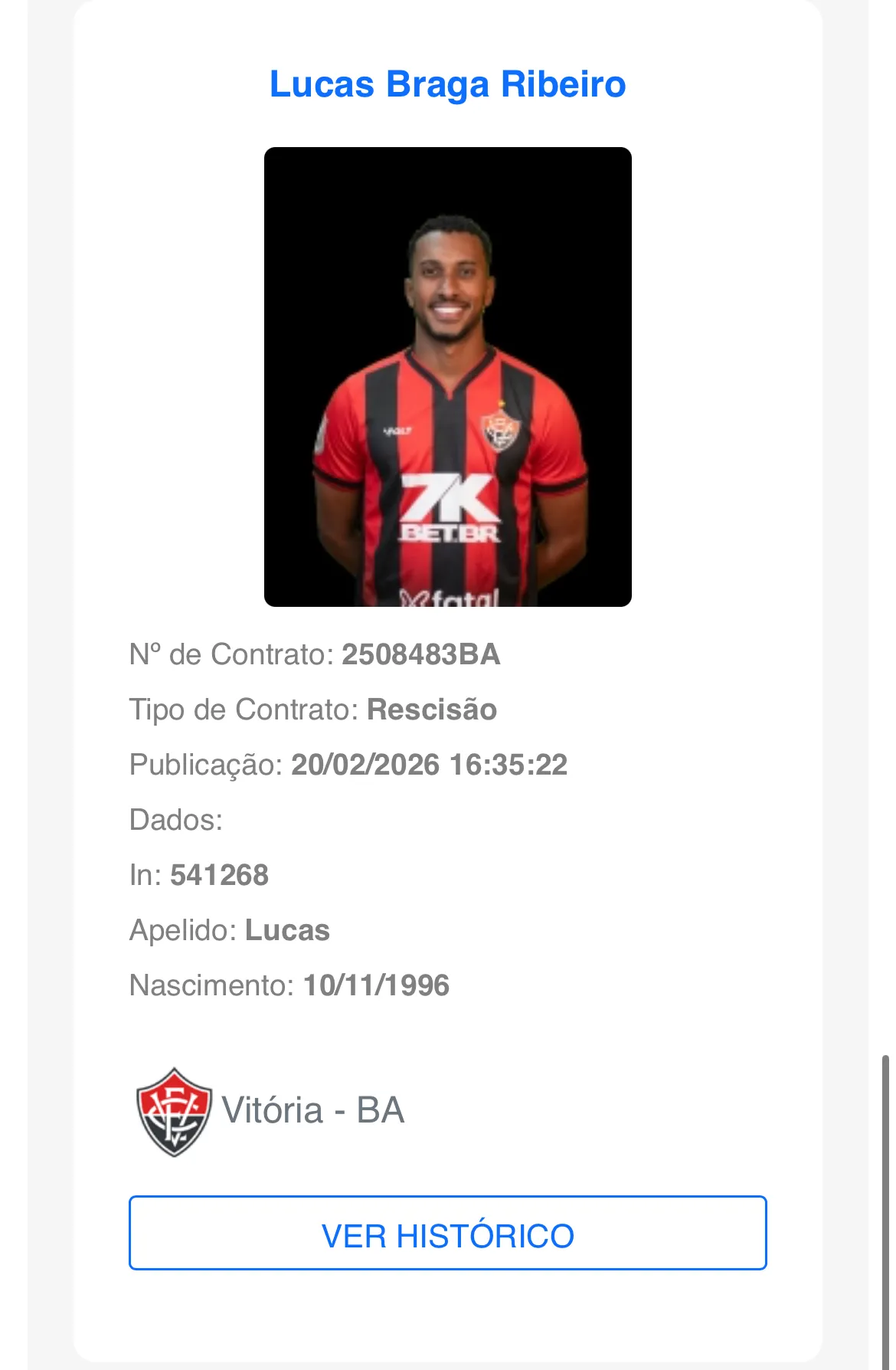
Task: Select the publication date 20/02/2026
Action: [x=361, y=765]
